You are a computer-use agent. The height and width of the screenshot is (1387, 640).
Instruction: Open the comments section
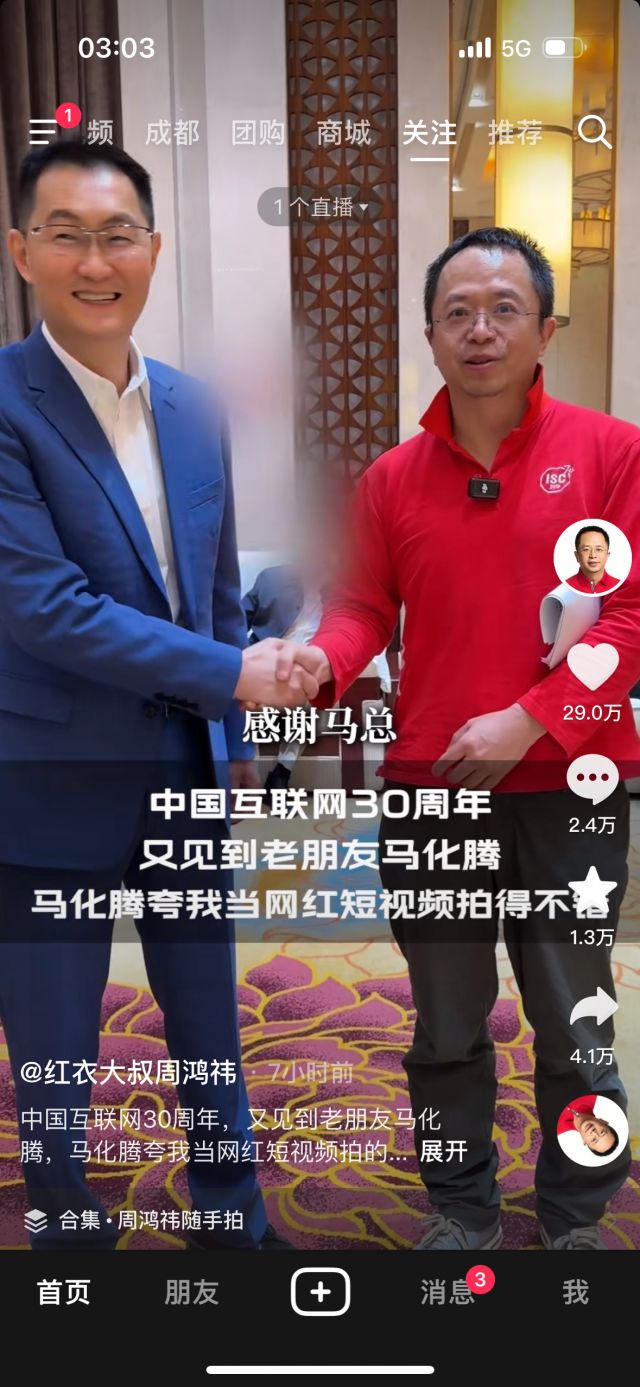(592, 781)
